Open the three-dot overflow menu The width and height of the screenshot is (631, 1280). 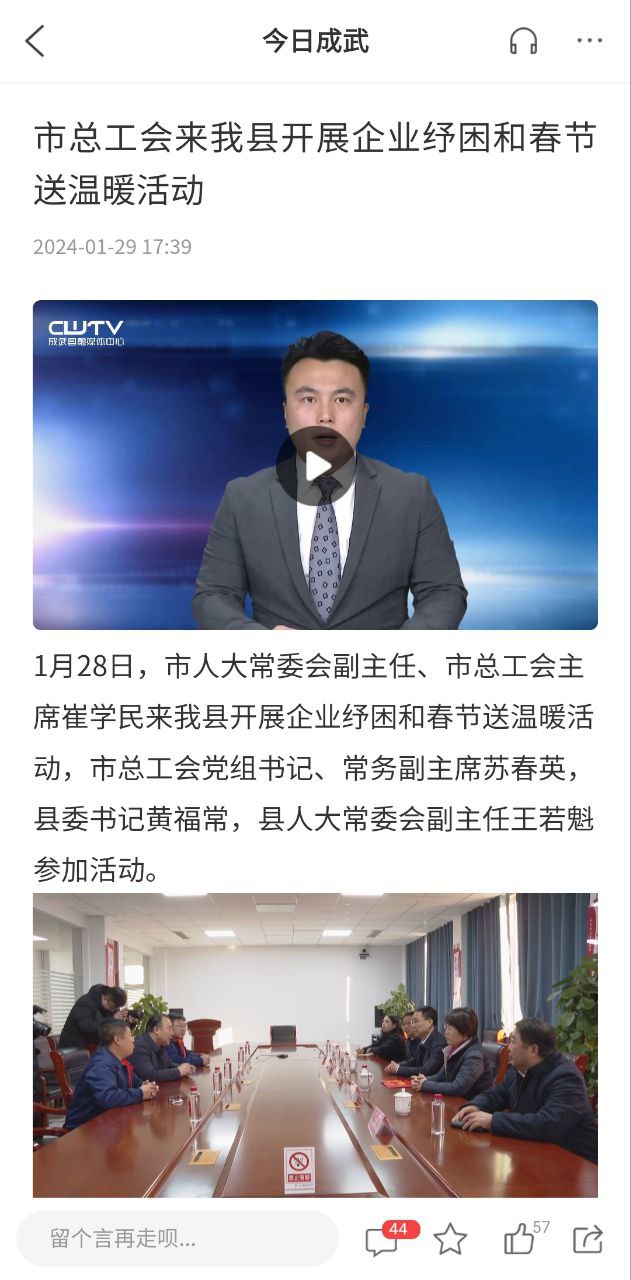click(x=590, y=41)
